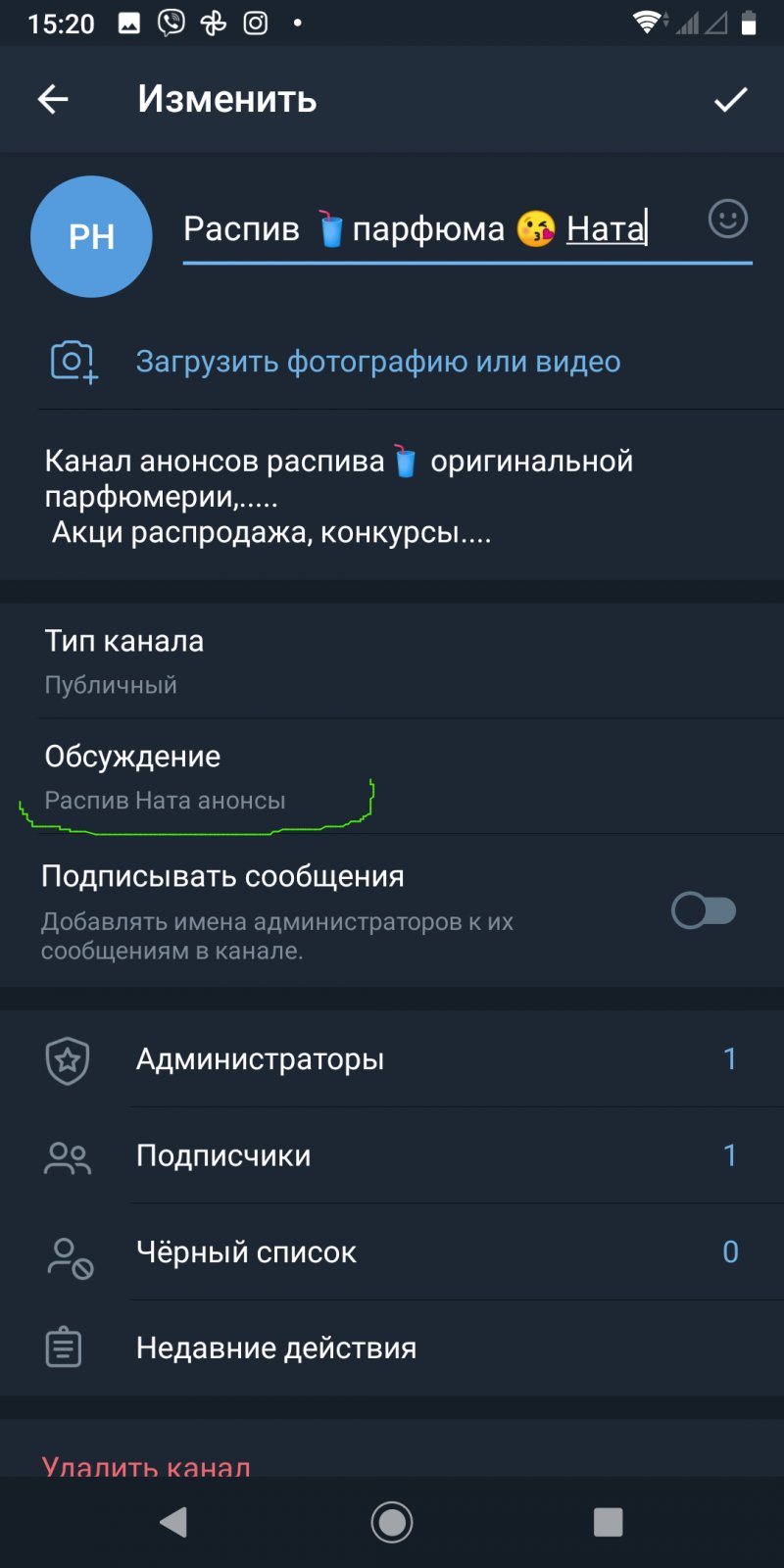Open Чёрный список
The image size is (784, 1568).
point(392,1252)
